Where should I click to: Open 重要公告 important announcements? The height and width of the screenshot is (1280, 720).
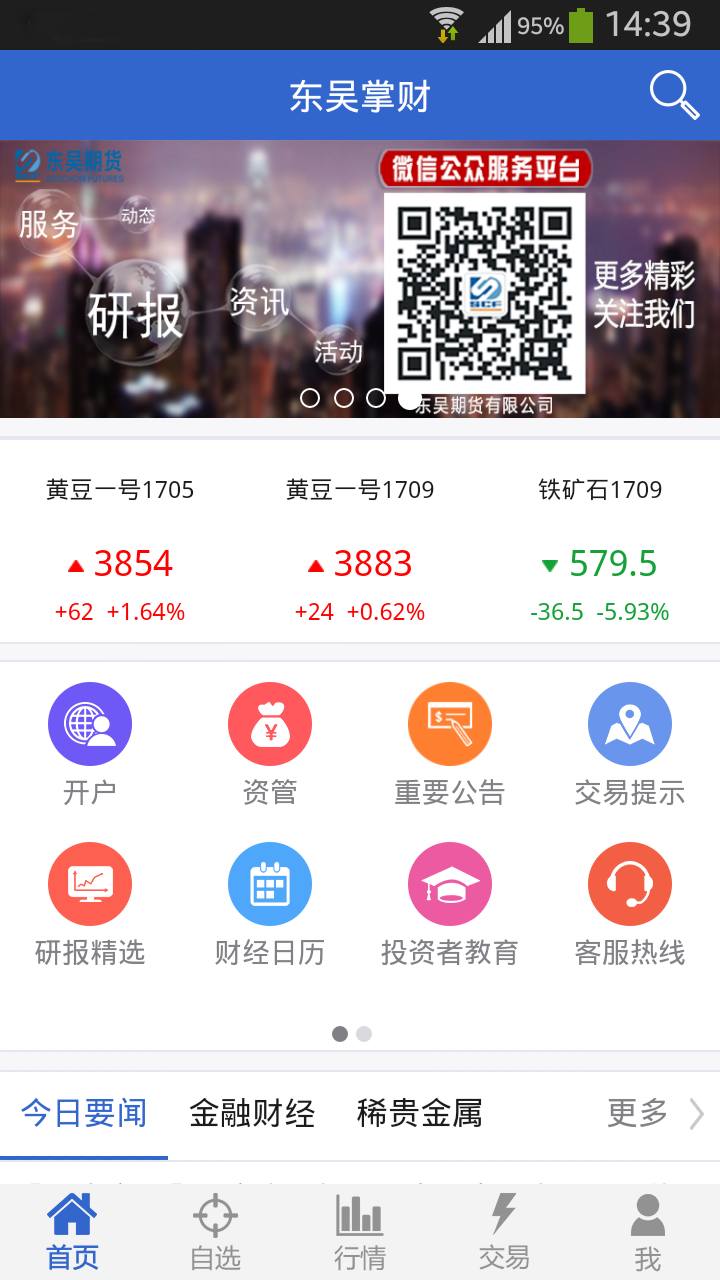(450, 743)
